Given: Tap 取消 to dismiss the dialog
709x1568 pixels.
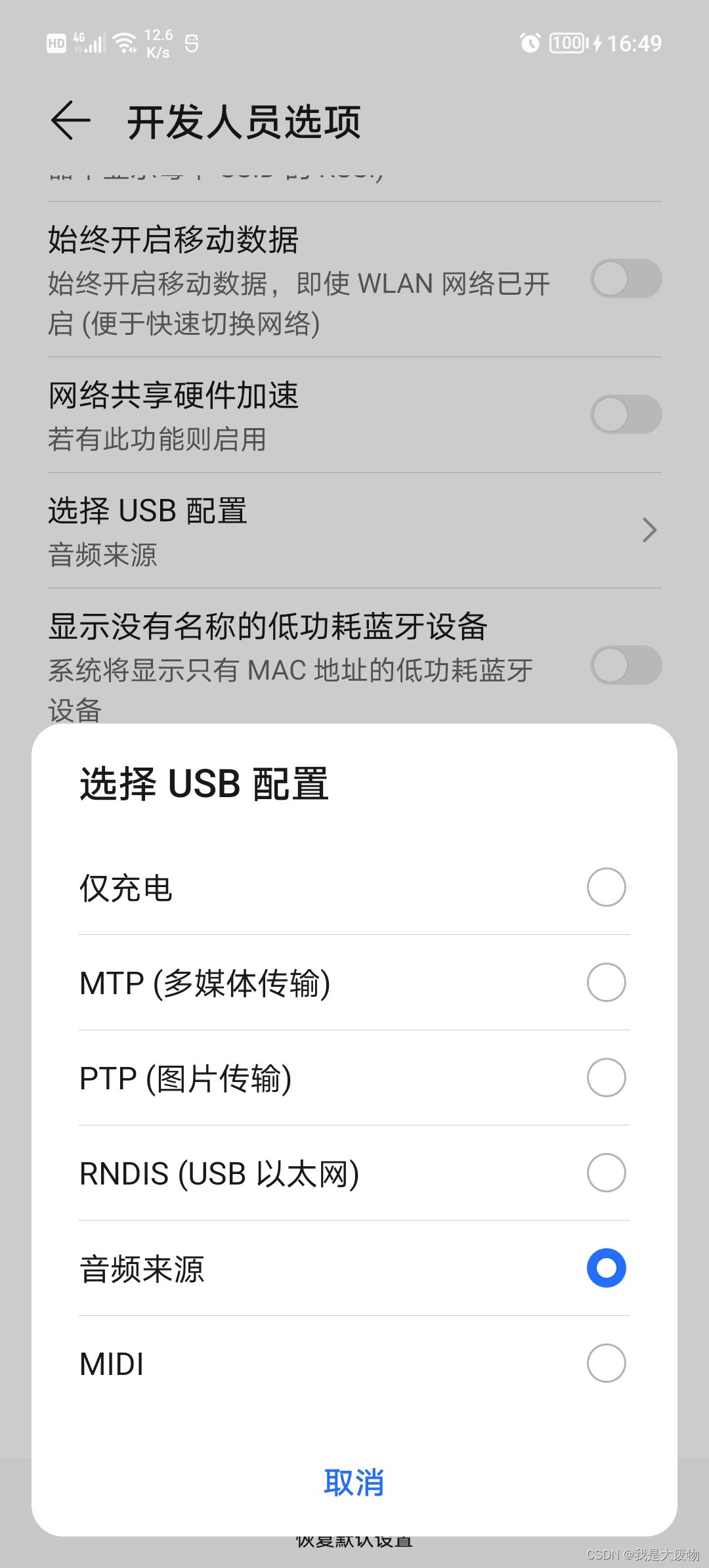Looking at the screenshot, I should click(x=353, y=1482).
